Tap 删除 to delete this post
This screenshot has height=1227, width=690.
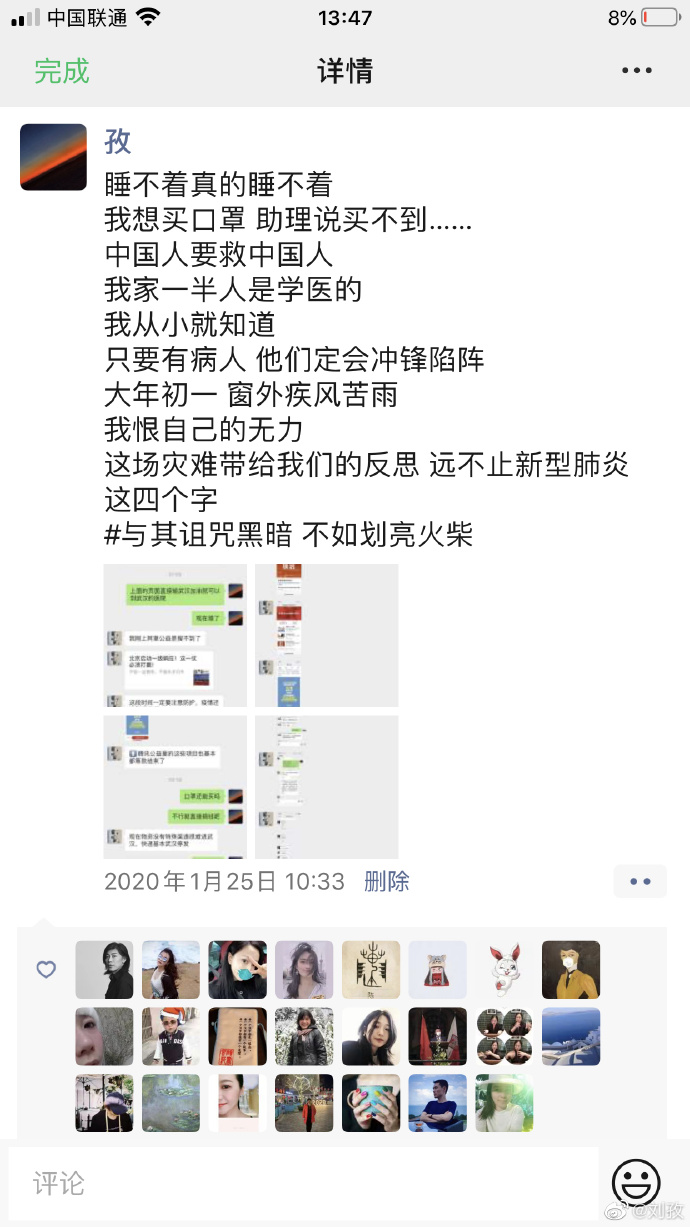click(386, 881)
